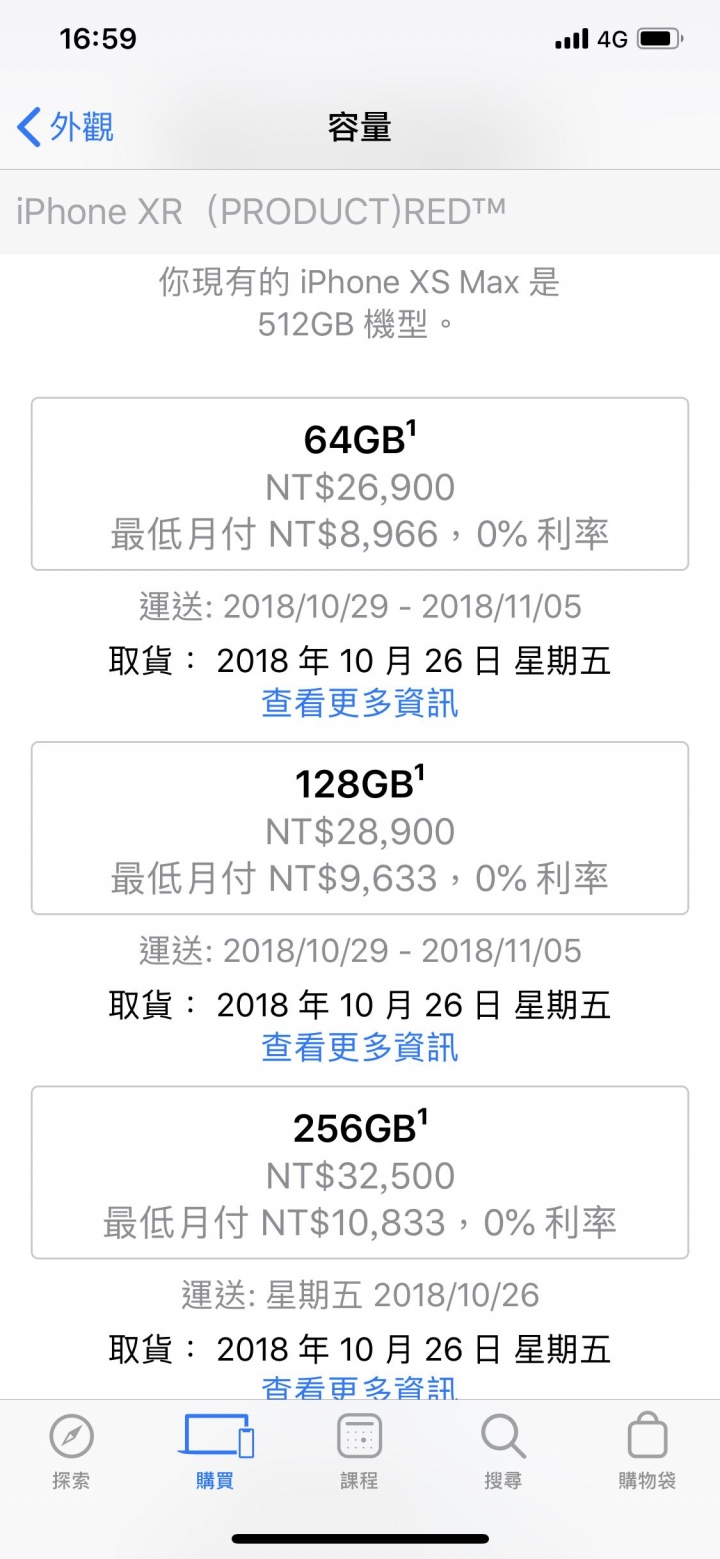Pick the 256GB capacity option
Image resolution: width=720 pixels, height=1559 pixels.
coord(360,1172)
